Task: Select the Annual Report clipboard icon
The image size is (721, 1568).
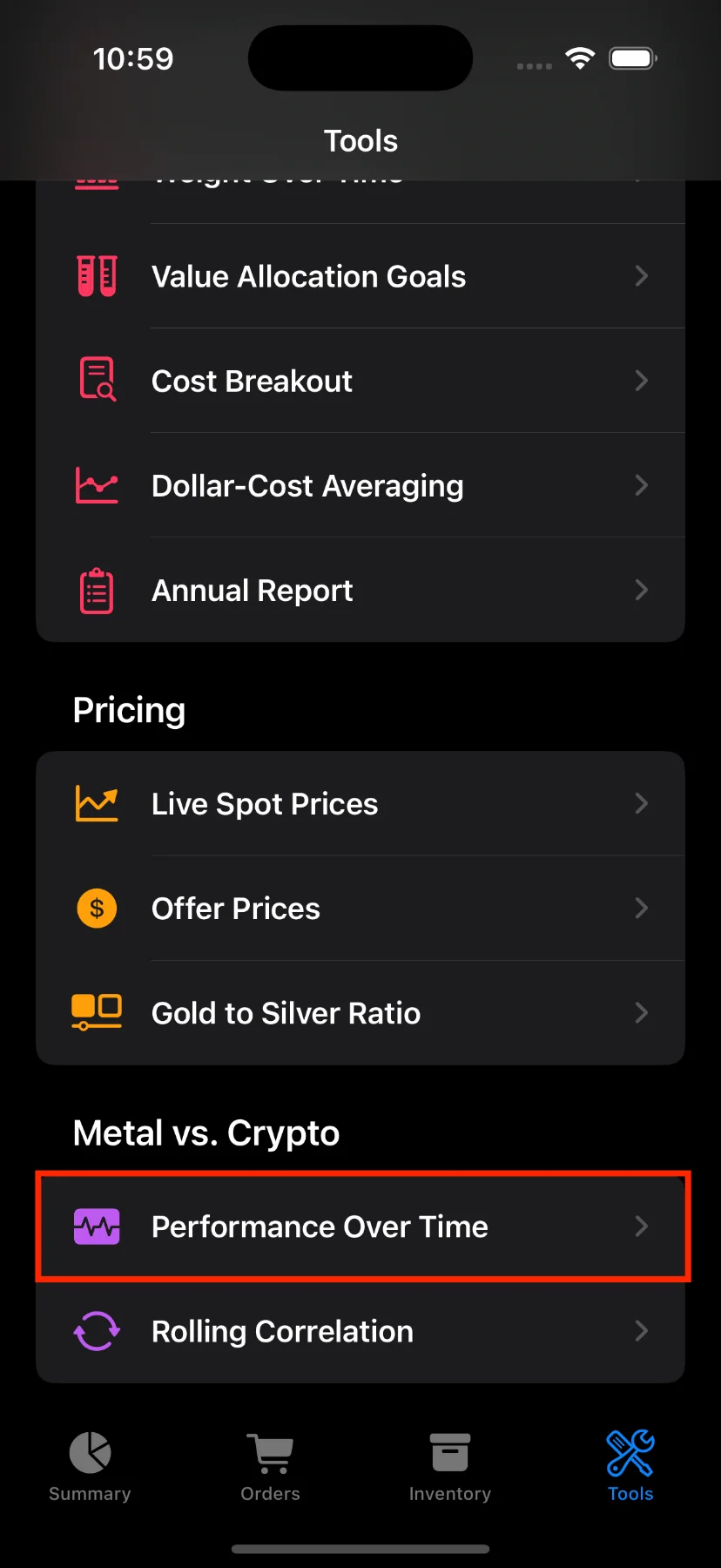Action: (x=97, y=590)
